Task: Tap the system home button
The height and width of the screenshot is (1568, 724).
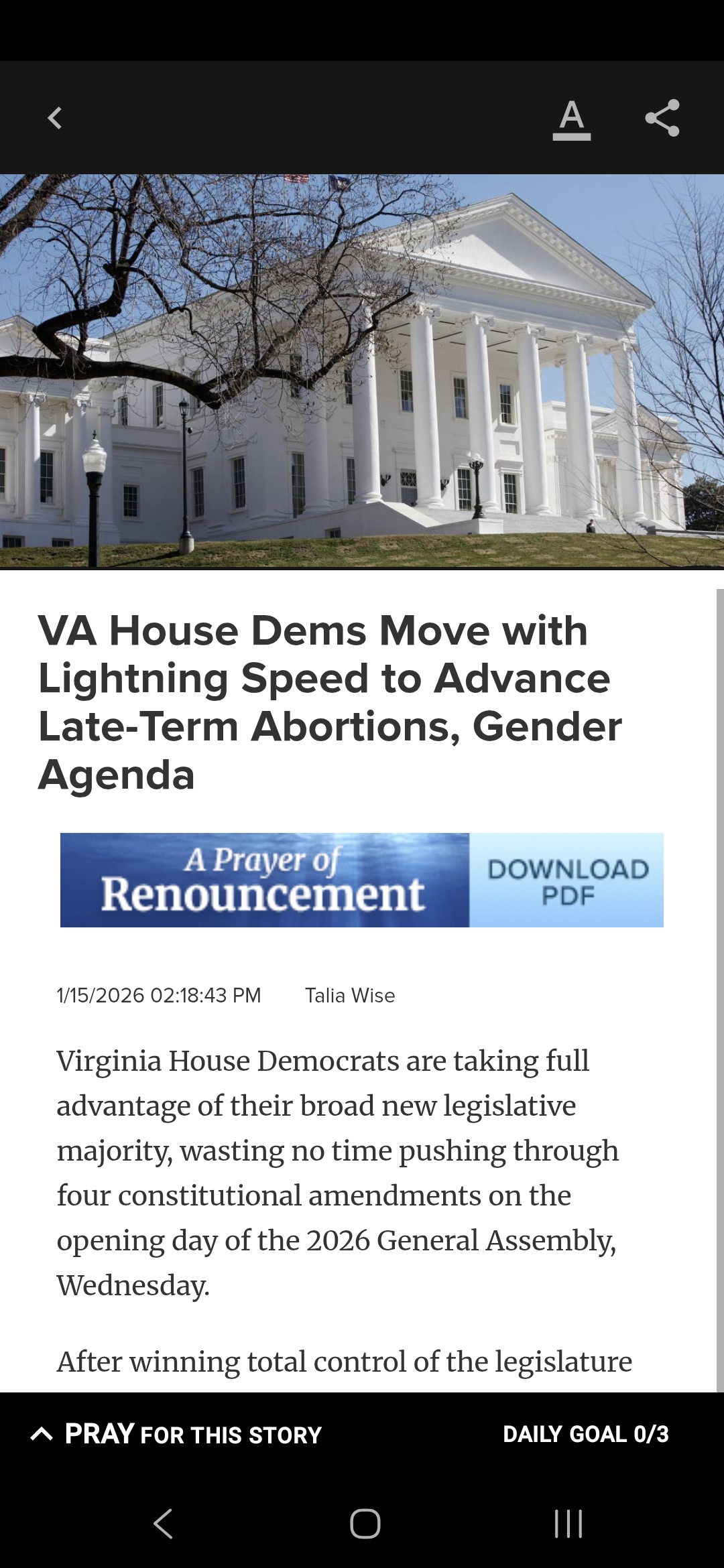Action: tap(365, 1524)
